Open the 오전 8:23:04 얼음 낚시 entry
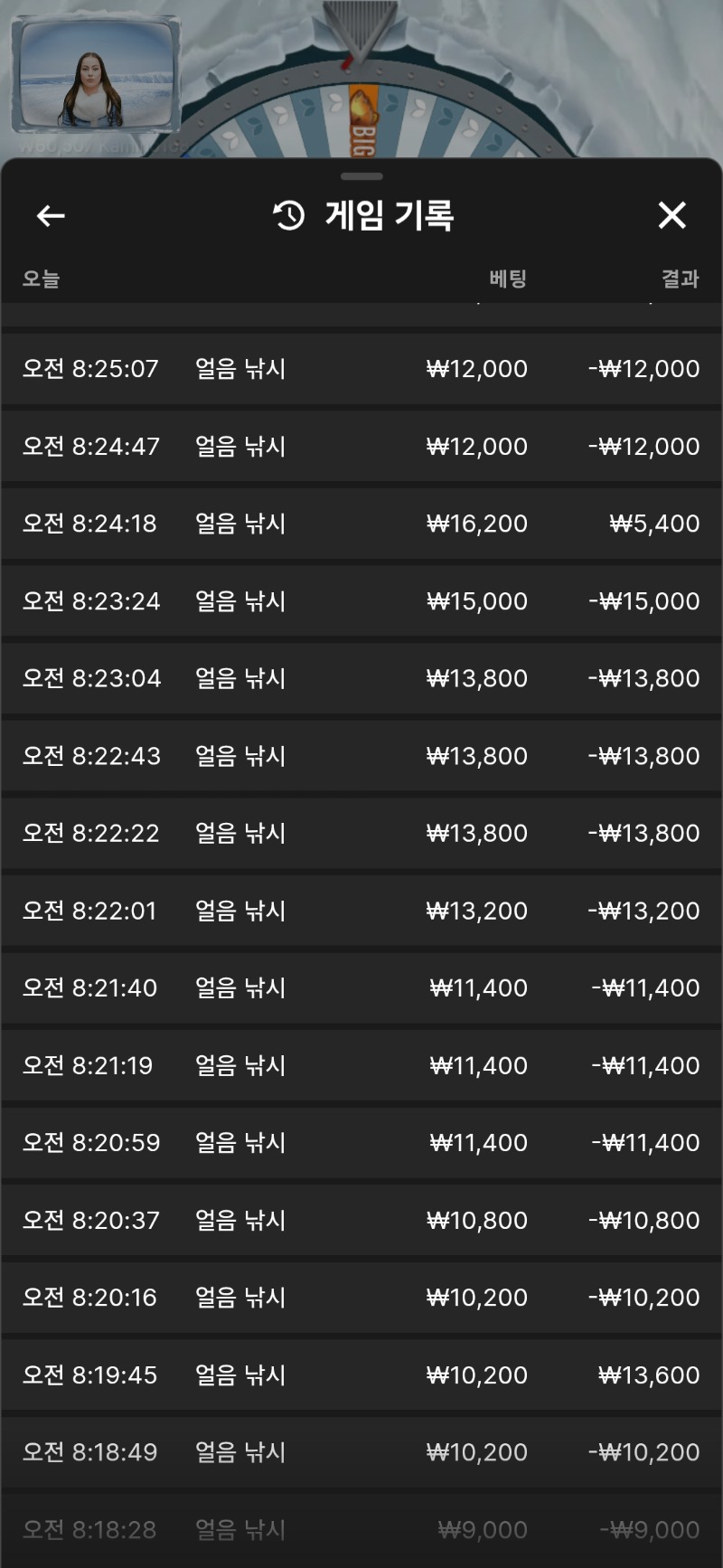723x1568 pixels. click(x=361, y=678)
